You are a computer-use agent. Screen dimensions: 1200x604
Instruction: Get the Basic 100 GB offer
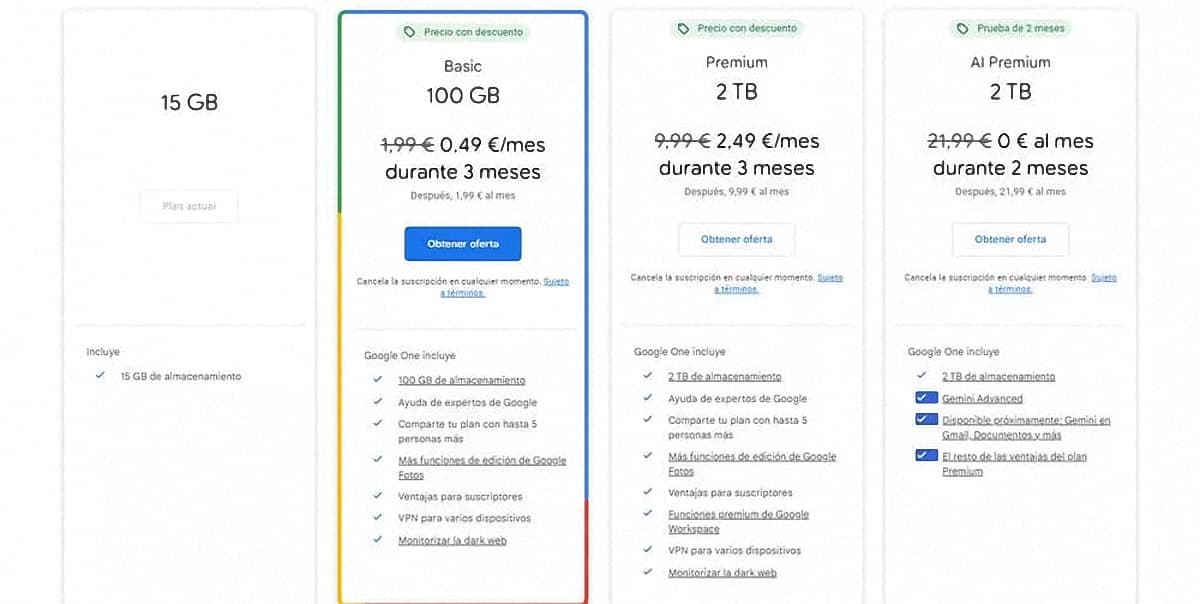462,244
